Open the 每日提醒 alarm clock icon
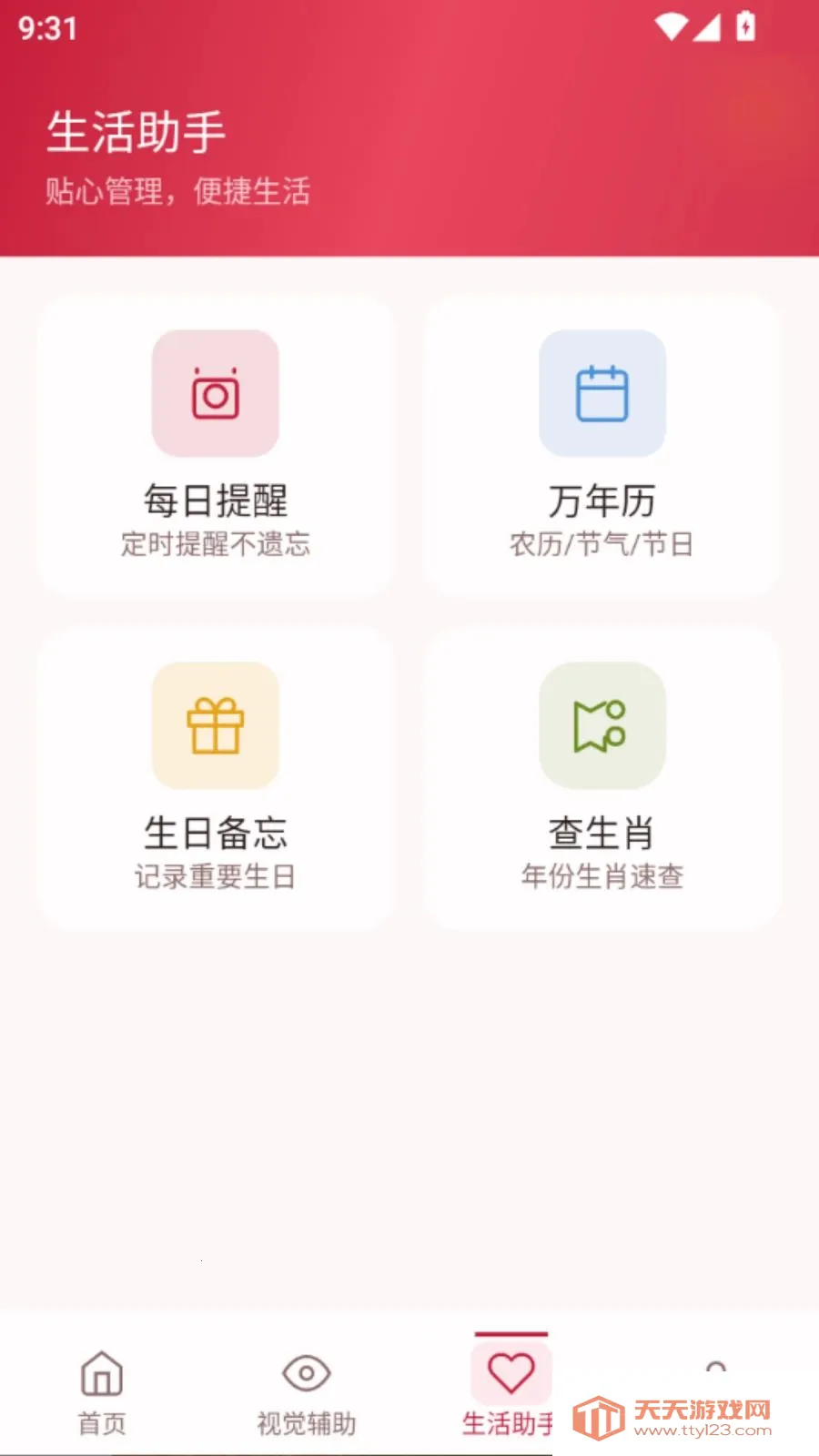This screenshot has width=819, height=1456. tap(216, 392)
